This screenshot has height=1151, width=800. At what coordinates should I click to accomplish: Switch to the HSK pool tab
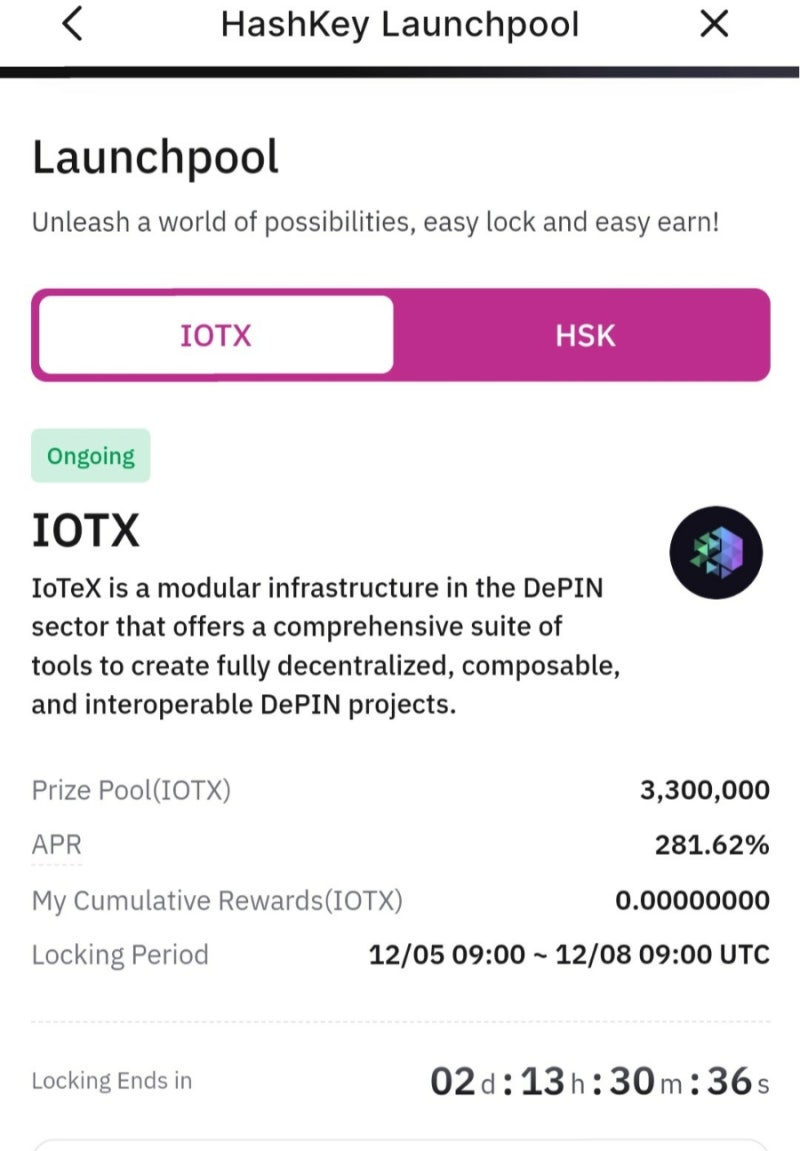583,335
